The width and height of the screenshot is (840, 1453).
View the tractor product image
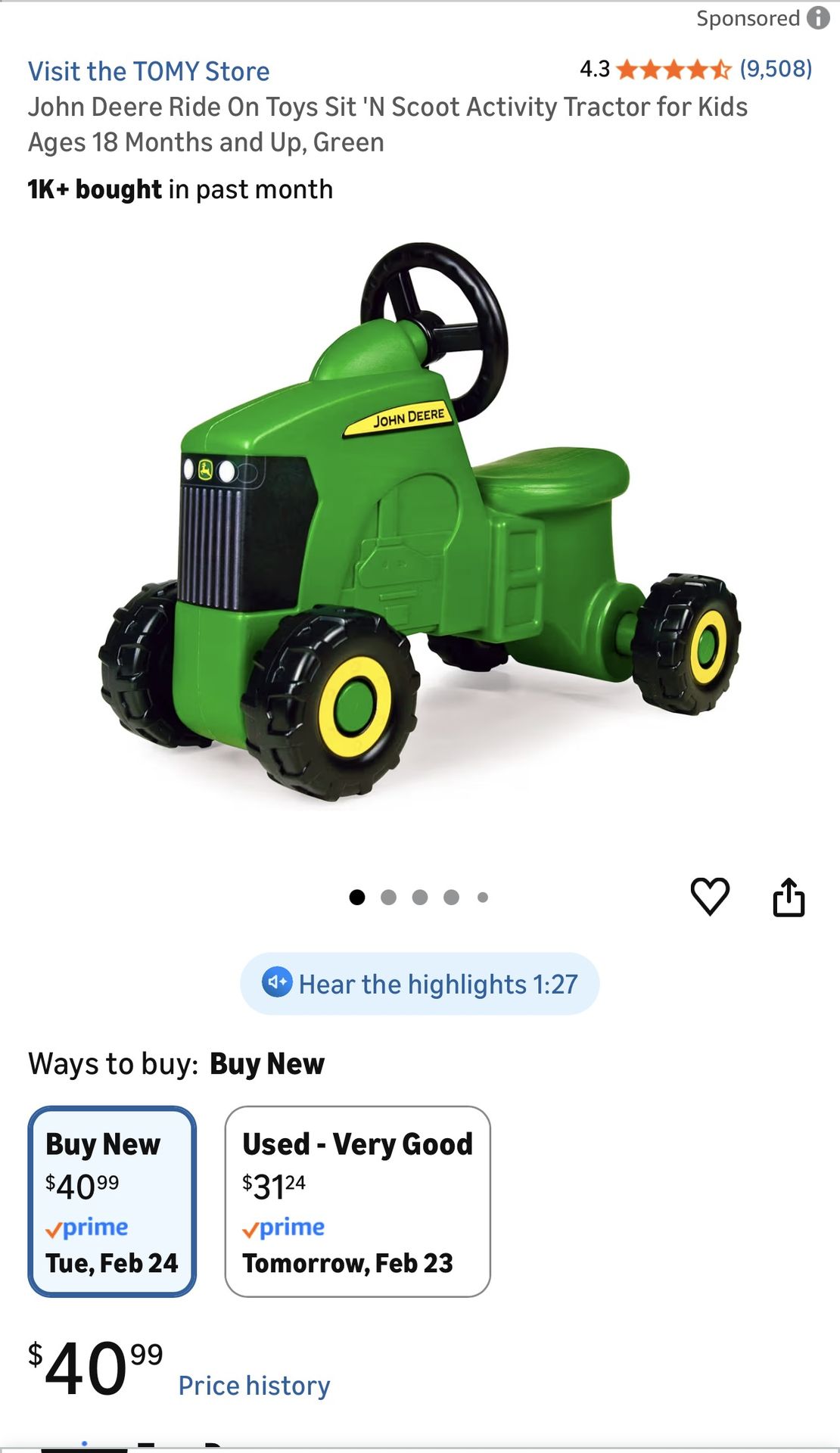coord(420,521)
